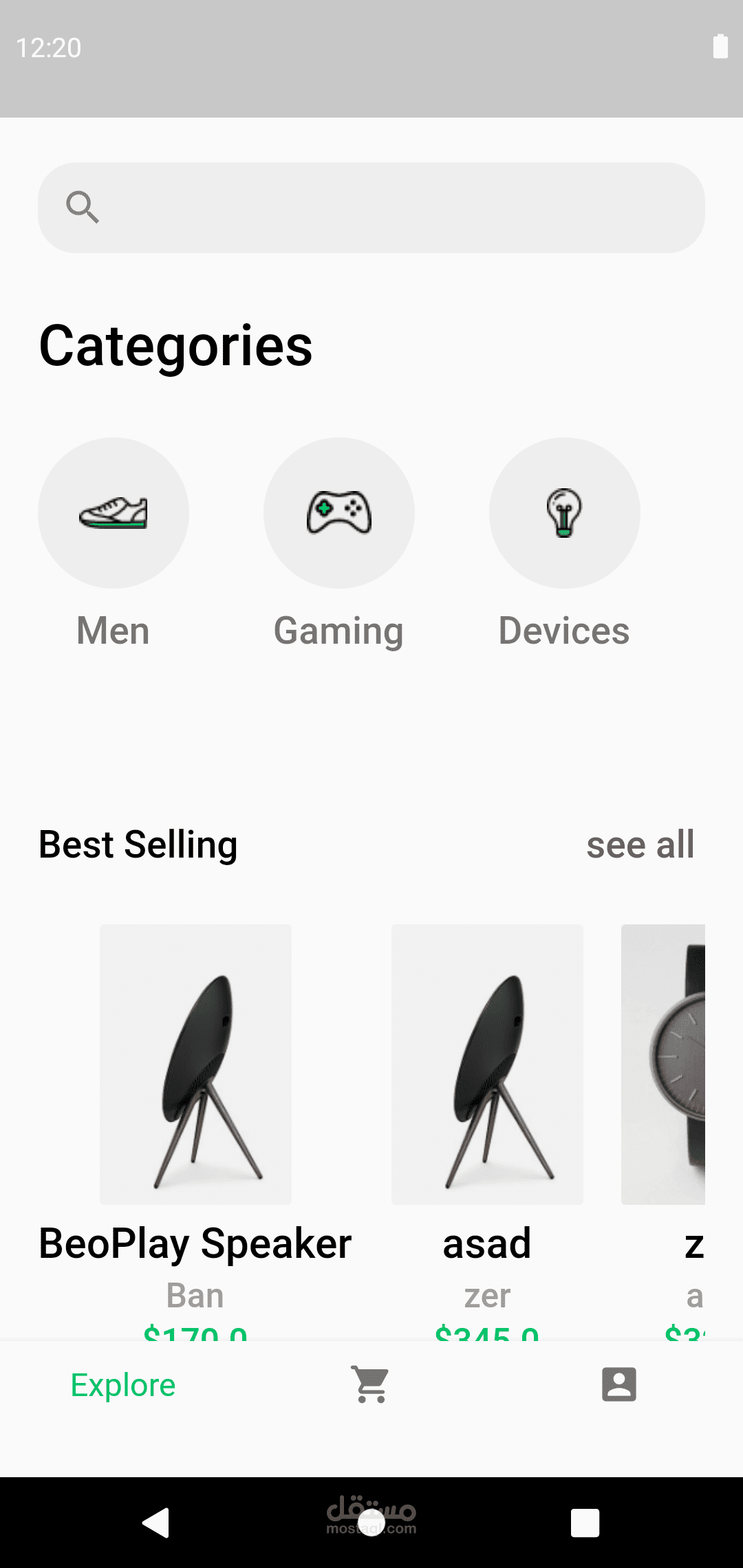The height and width of the screenshot is (1568, 743).
Task: Open the see all link for Best Selling
Action: pyautogui.click(x=640, y=845)
